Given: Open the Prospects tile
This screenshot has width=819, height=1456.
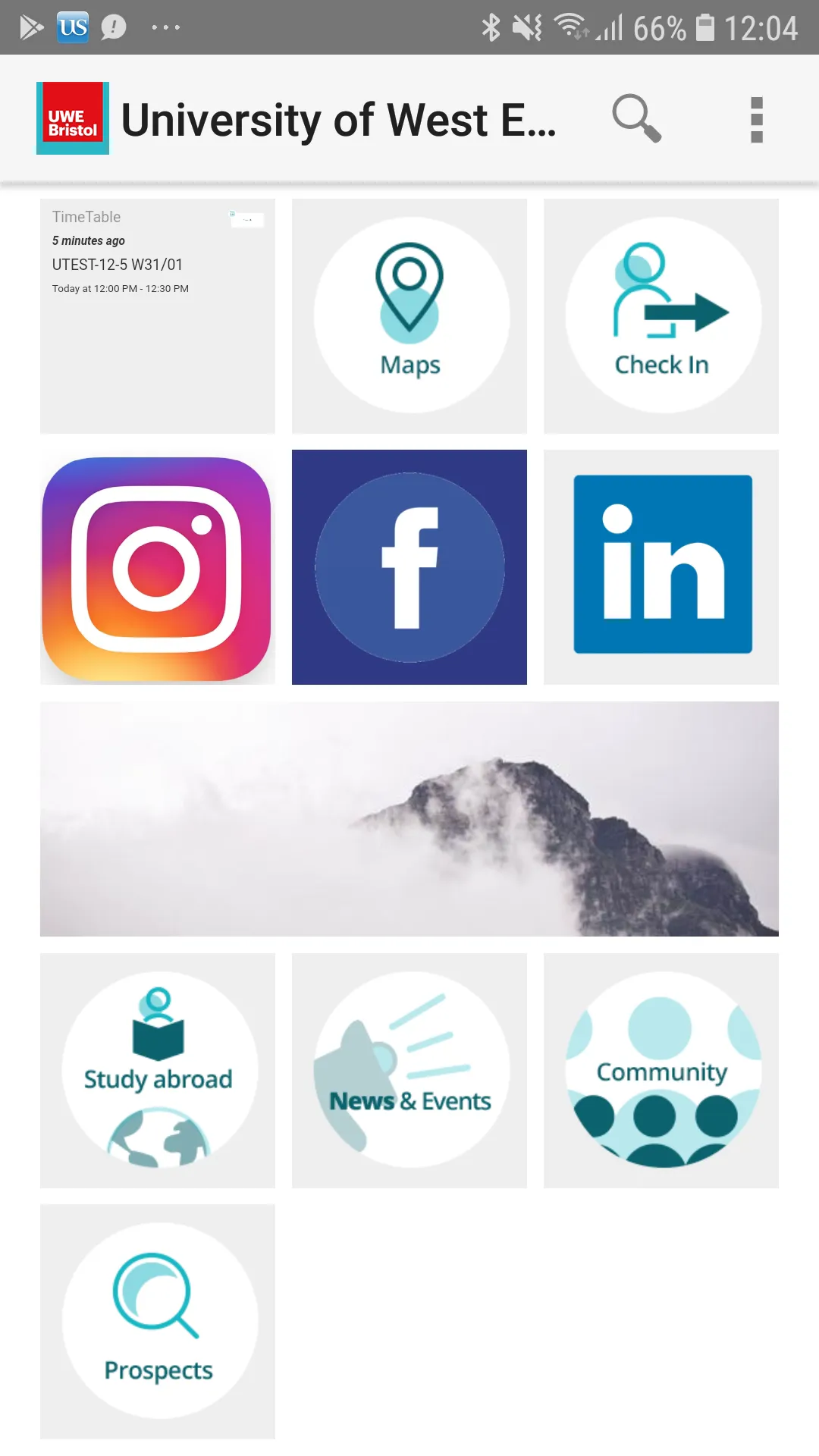Looking at the screenshot, I should 158,1321.
